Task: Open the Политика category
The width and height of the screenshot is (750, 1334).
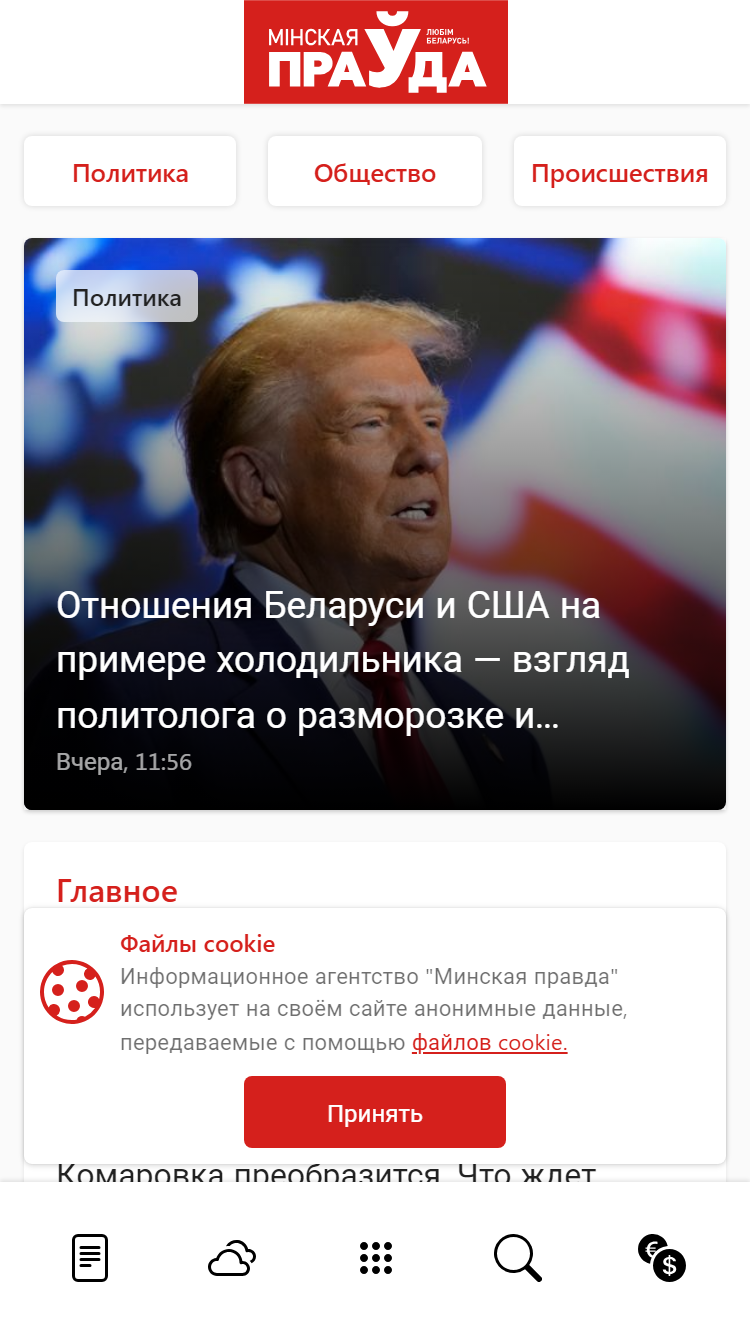Action: pyautogui.click(x=130, y=172)
